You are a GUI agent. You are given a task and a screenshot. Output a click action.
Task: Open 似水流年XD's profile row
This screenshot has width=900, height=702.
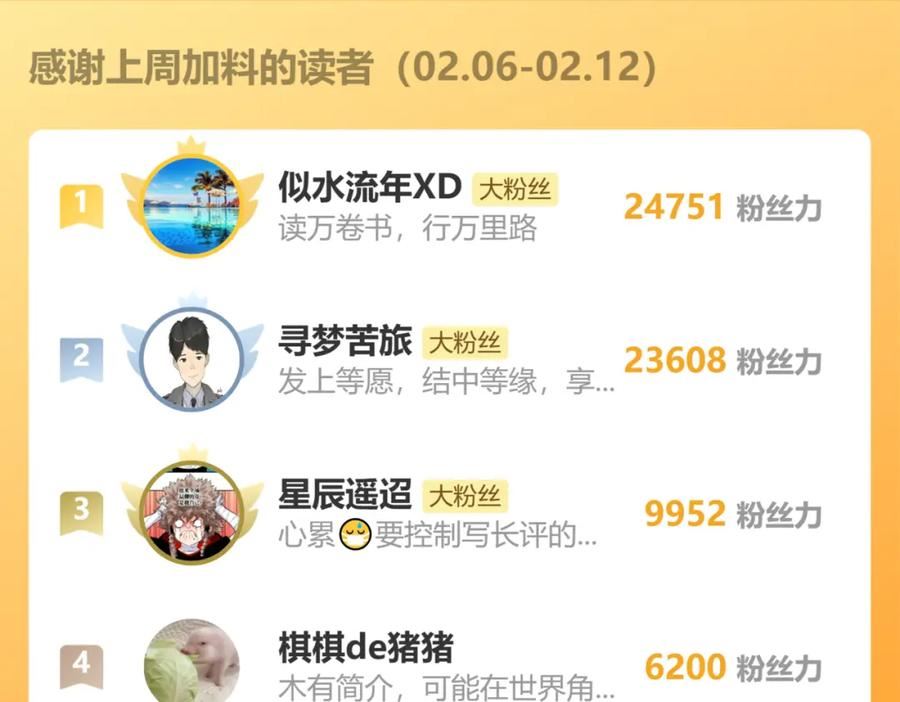[450, 207]
